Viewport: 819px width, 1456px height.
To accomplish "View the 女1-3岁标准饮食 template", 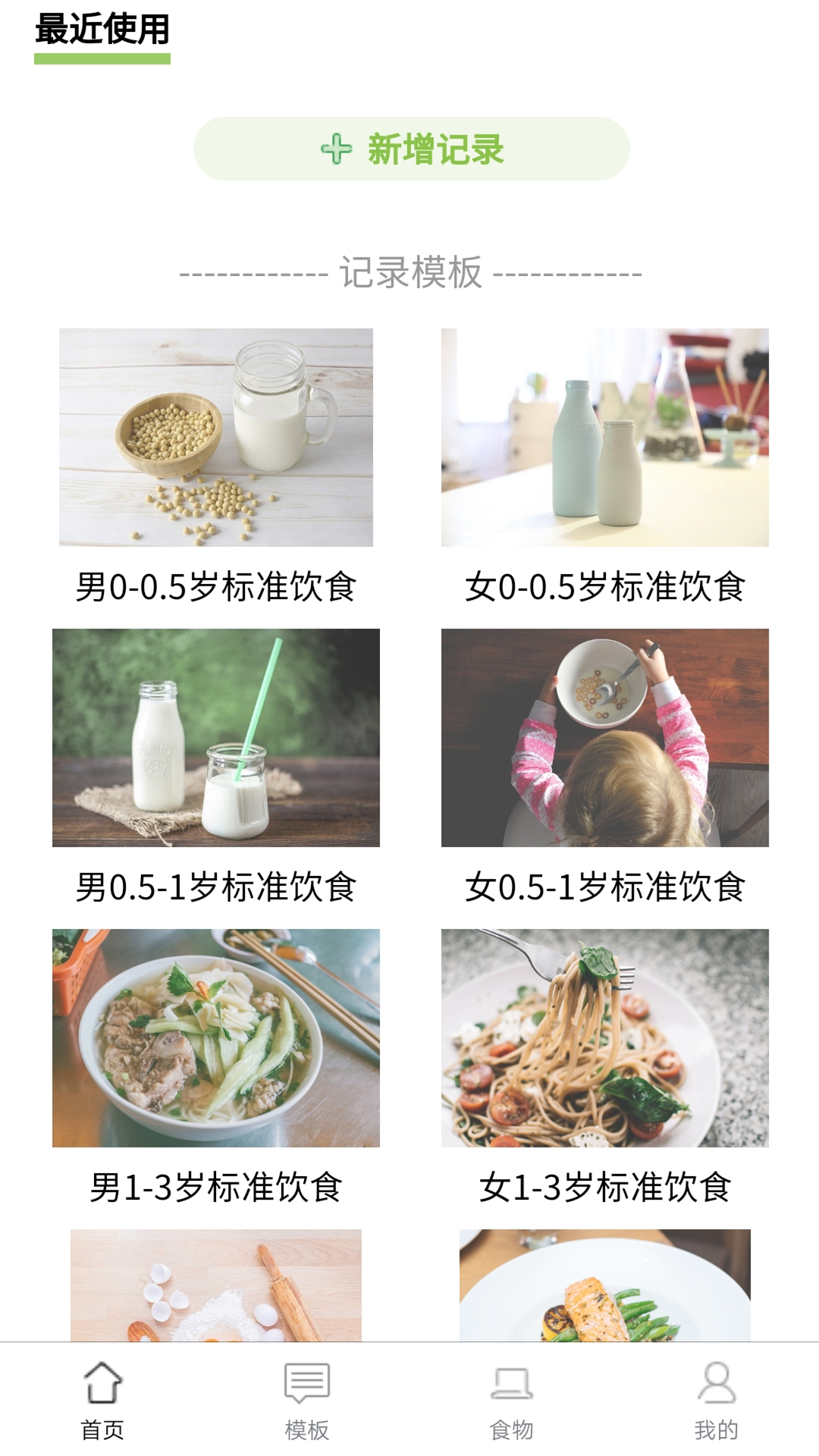I will pyautogui.click(x=605, y=1068).
